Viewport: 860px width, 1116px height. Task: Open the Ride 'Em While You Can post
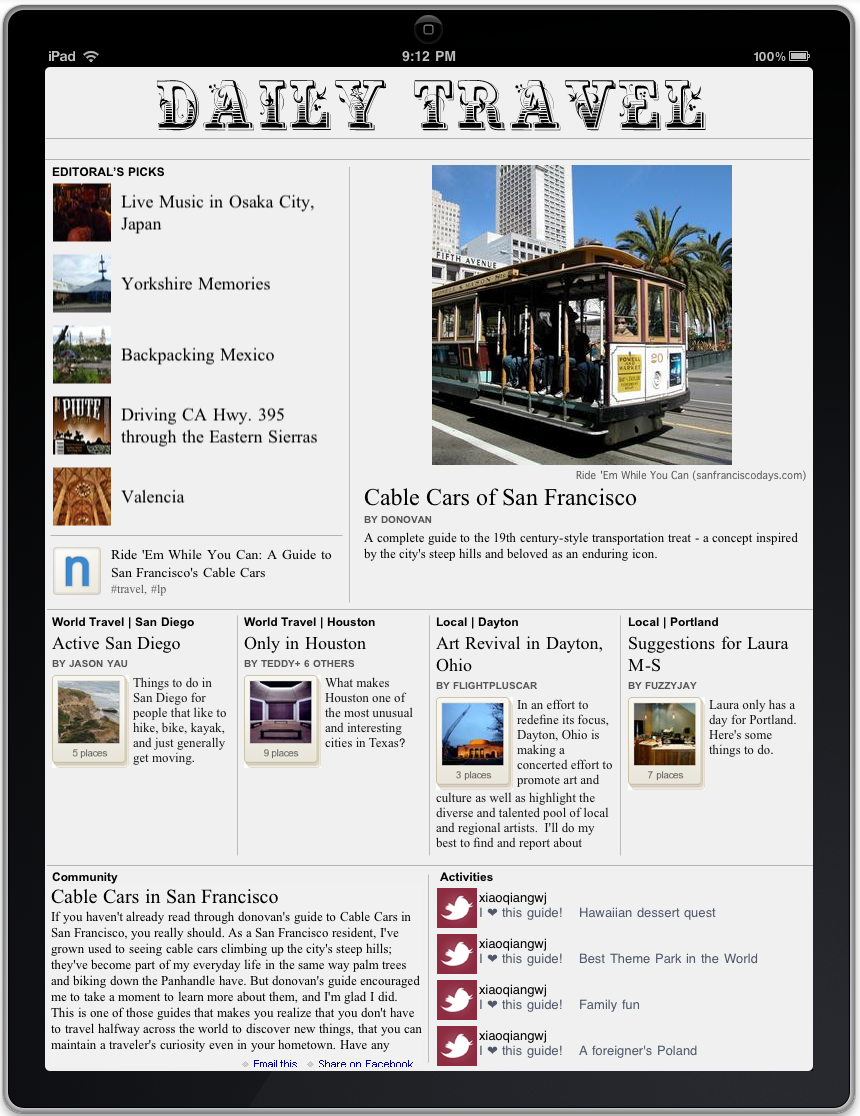[220, 564]
